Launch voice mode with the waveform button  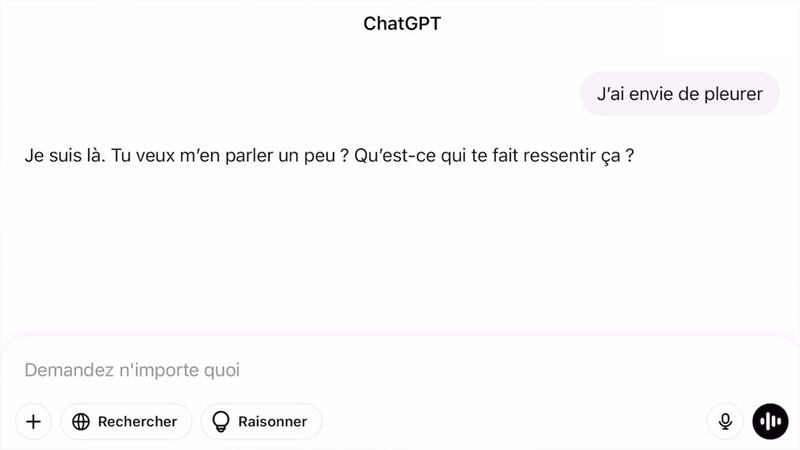[x=770, y=422]
